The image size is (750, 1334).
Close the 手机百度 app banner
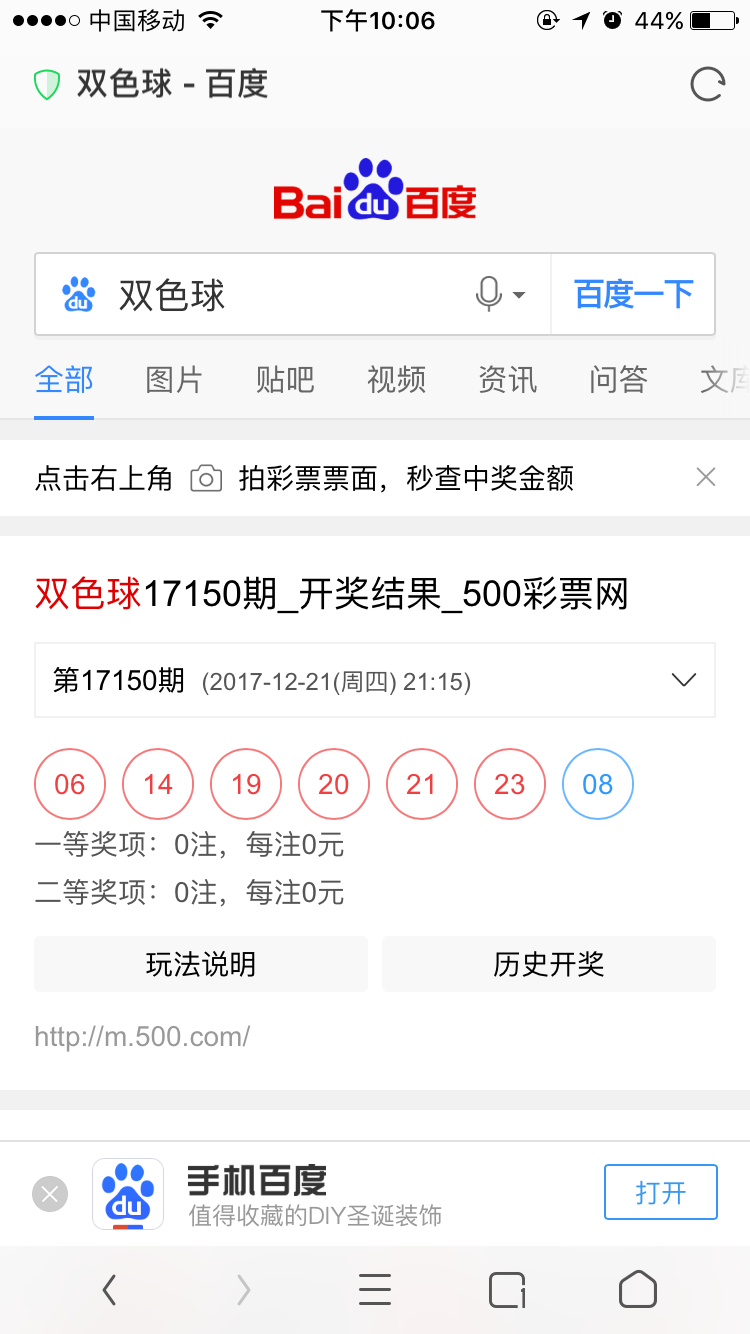click(50, 1194)
